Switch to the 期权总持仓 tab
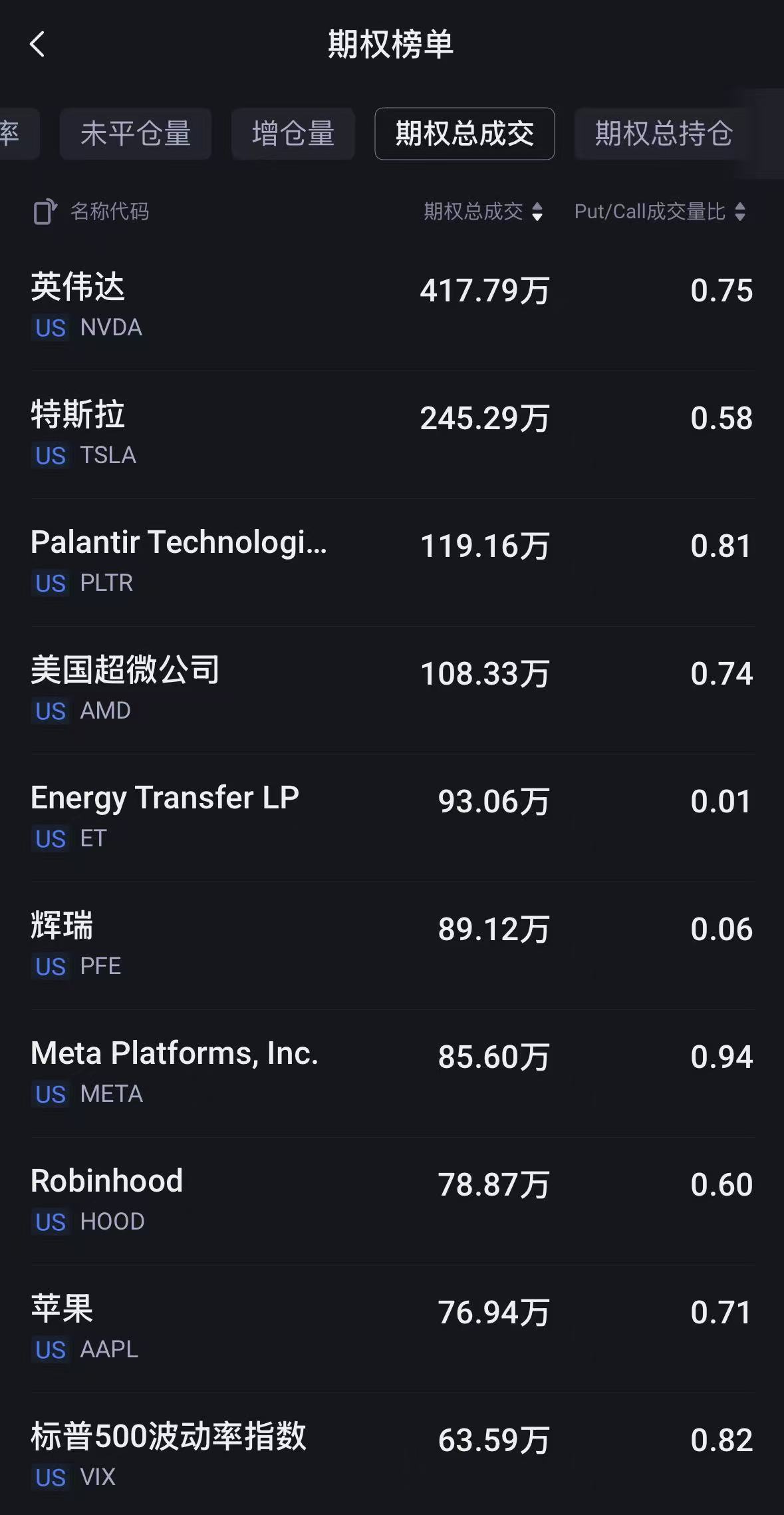The width and height of the screenshot is (784, 1515). [x=663, y=134]
